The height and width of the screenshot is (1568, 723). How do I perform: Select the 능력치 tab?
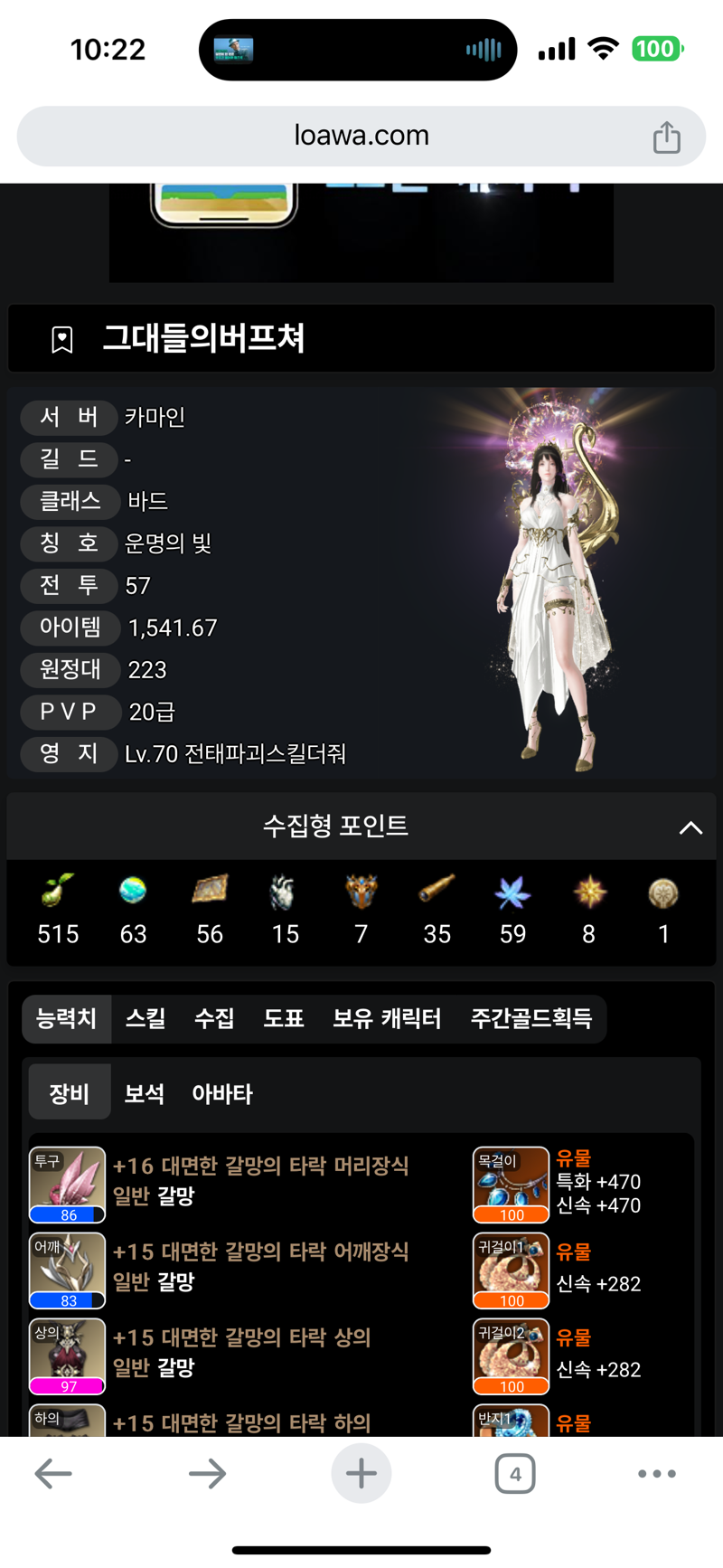click(x=66, y=1019)
